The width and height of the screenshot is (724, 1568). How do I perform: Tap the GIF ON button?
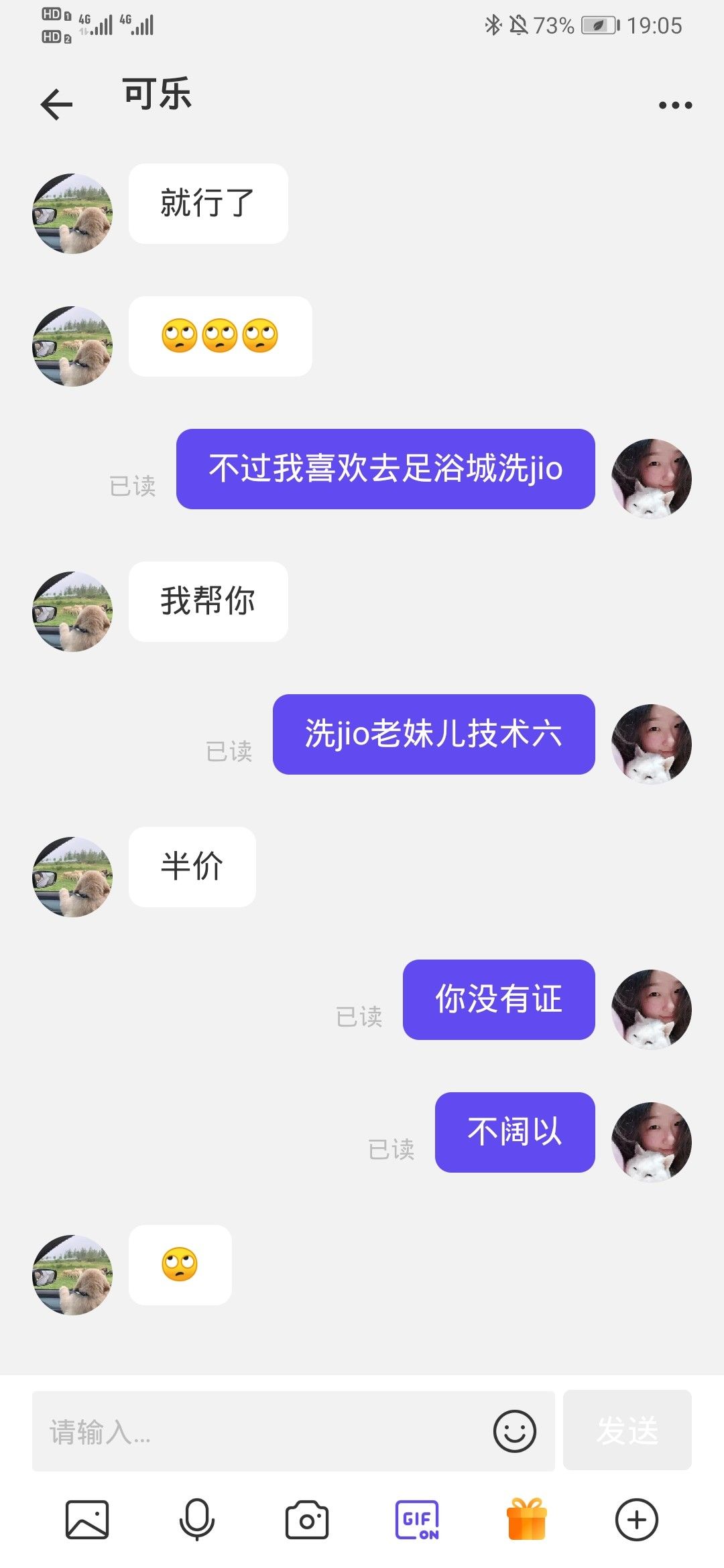pyautogui.click(x=417, y=1520)
